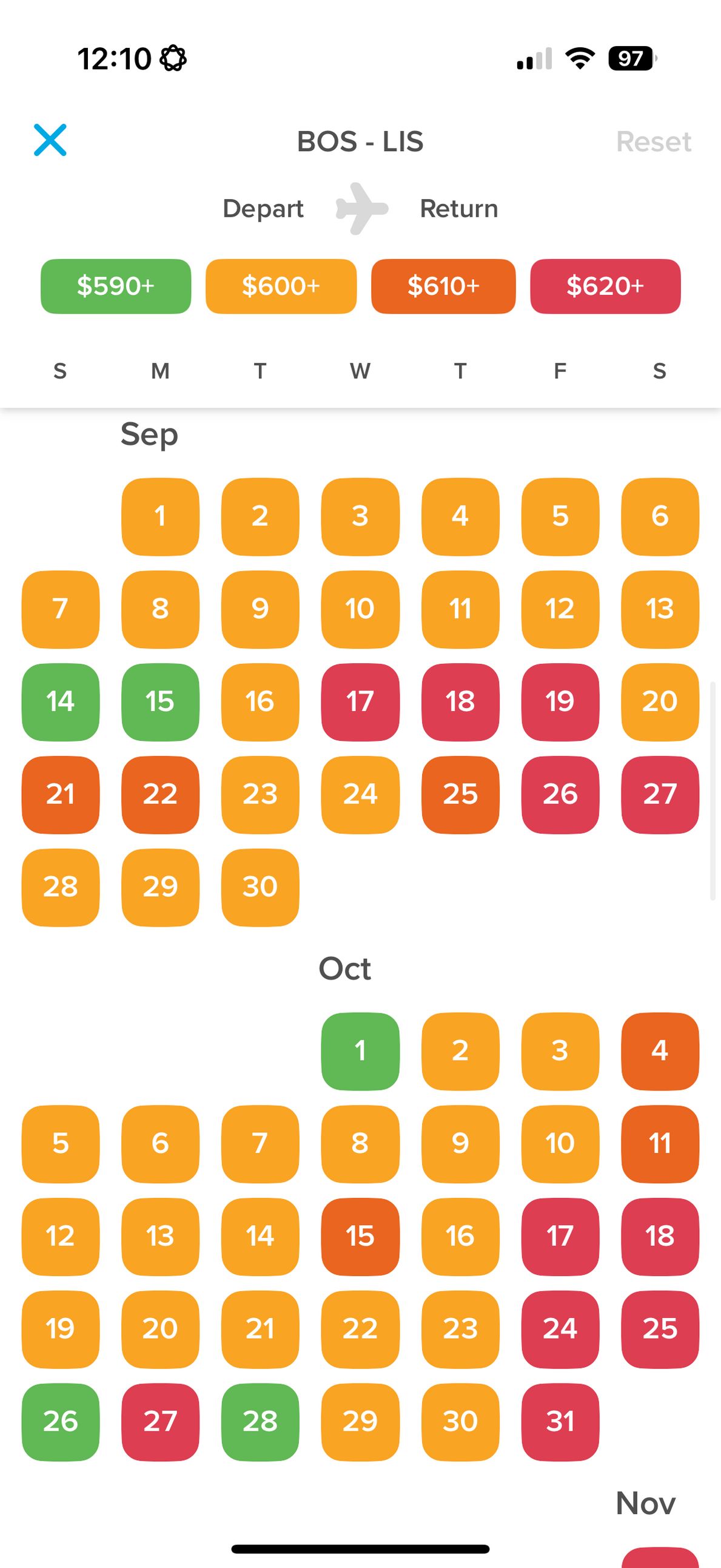The height and width of the screenshot is (1568, 721).
Task: Select the Return field
Action: coord(459,208)
